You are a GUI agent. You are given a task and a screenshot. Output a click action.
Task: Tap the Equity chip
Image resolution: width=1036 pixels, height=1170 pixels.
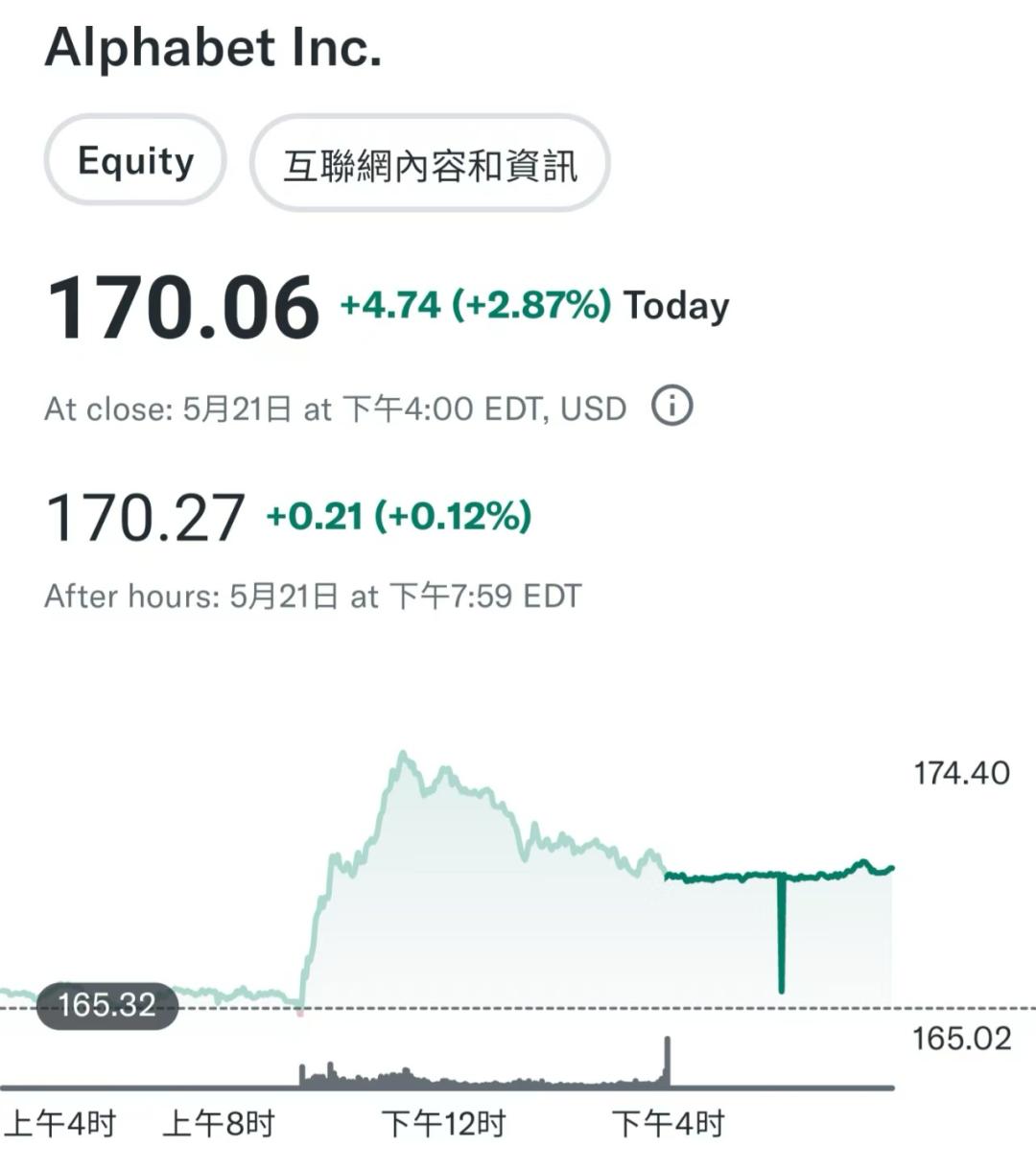pyautogui.click(x=135, y=161)
